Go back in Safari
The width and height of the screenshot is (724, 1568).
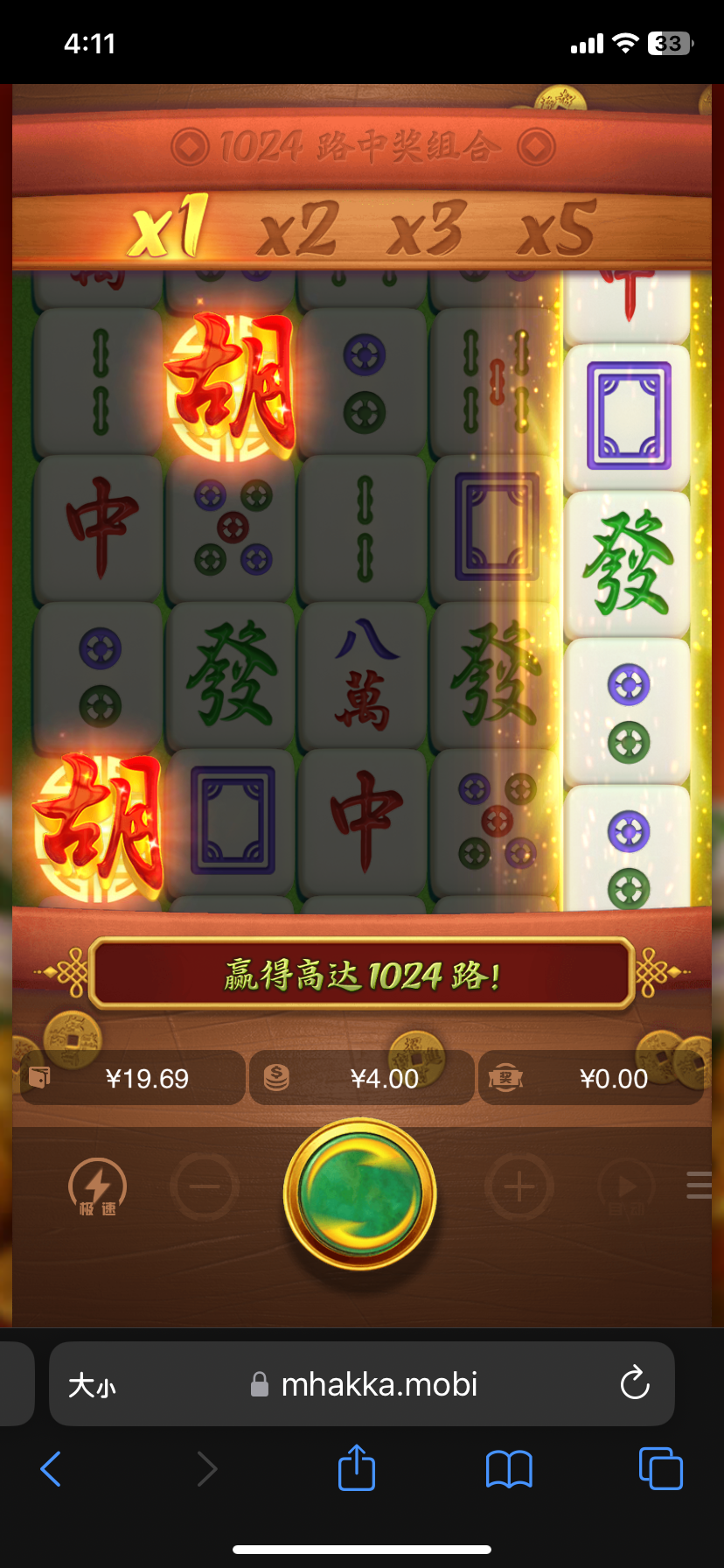coord(51,1468)
